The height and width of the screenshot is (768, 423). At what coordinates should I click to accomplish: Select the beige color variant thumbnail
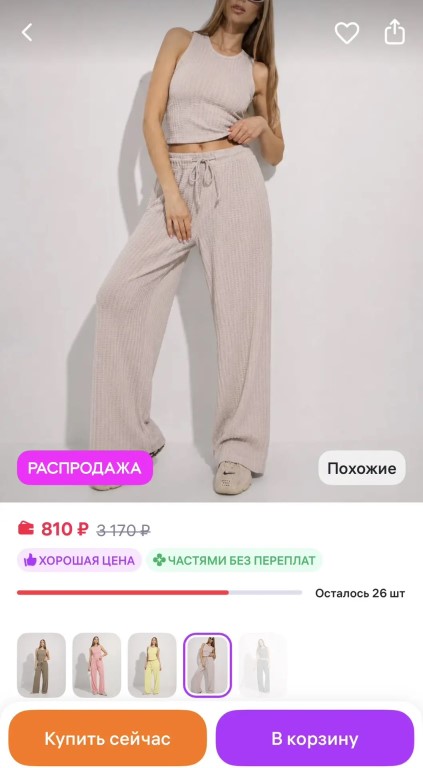[x=208, y=665]
